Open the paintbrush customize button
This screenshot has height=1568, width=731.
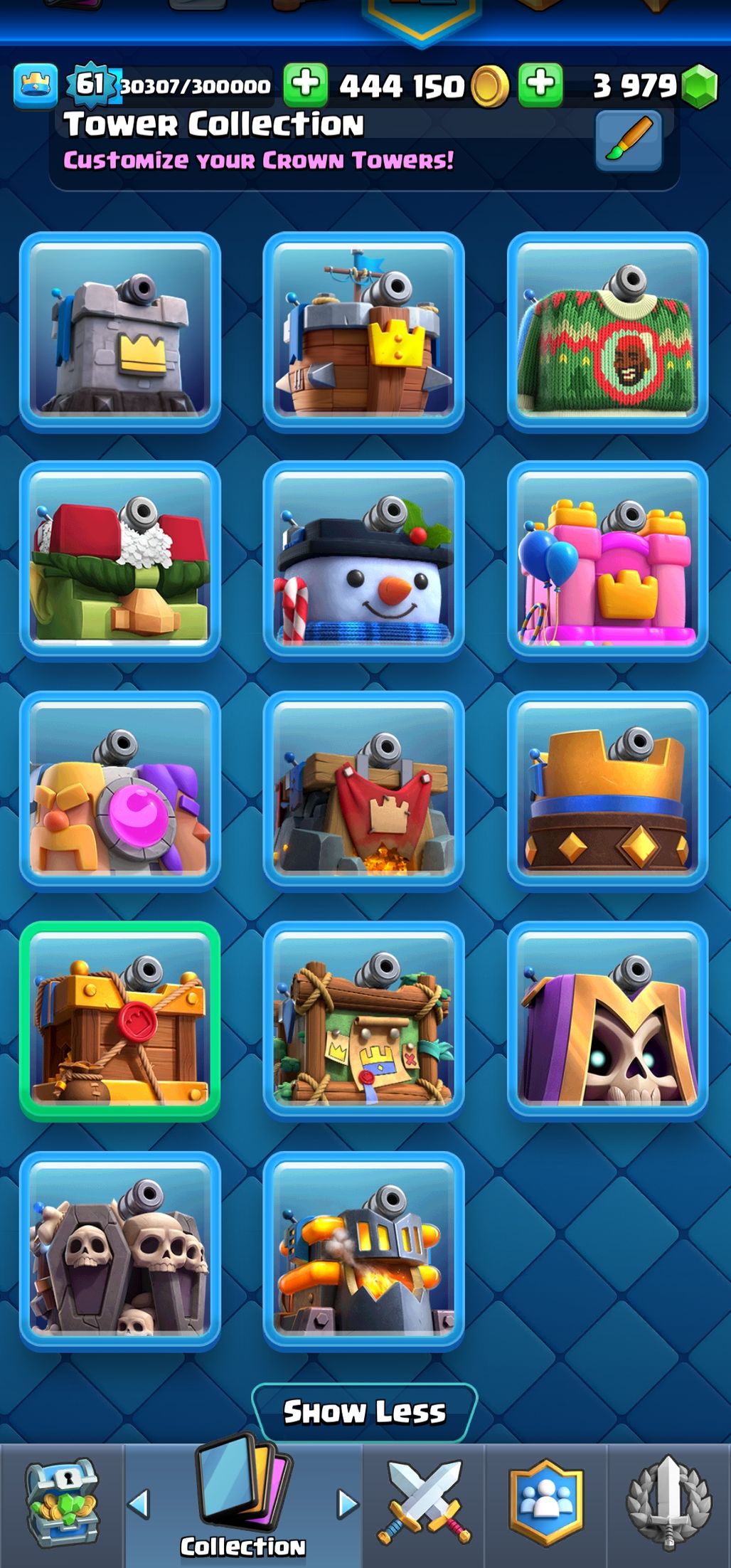(x=628, y=140)
